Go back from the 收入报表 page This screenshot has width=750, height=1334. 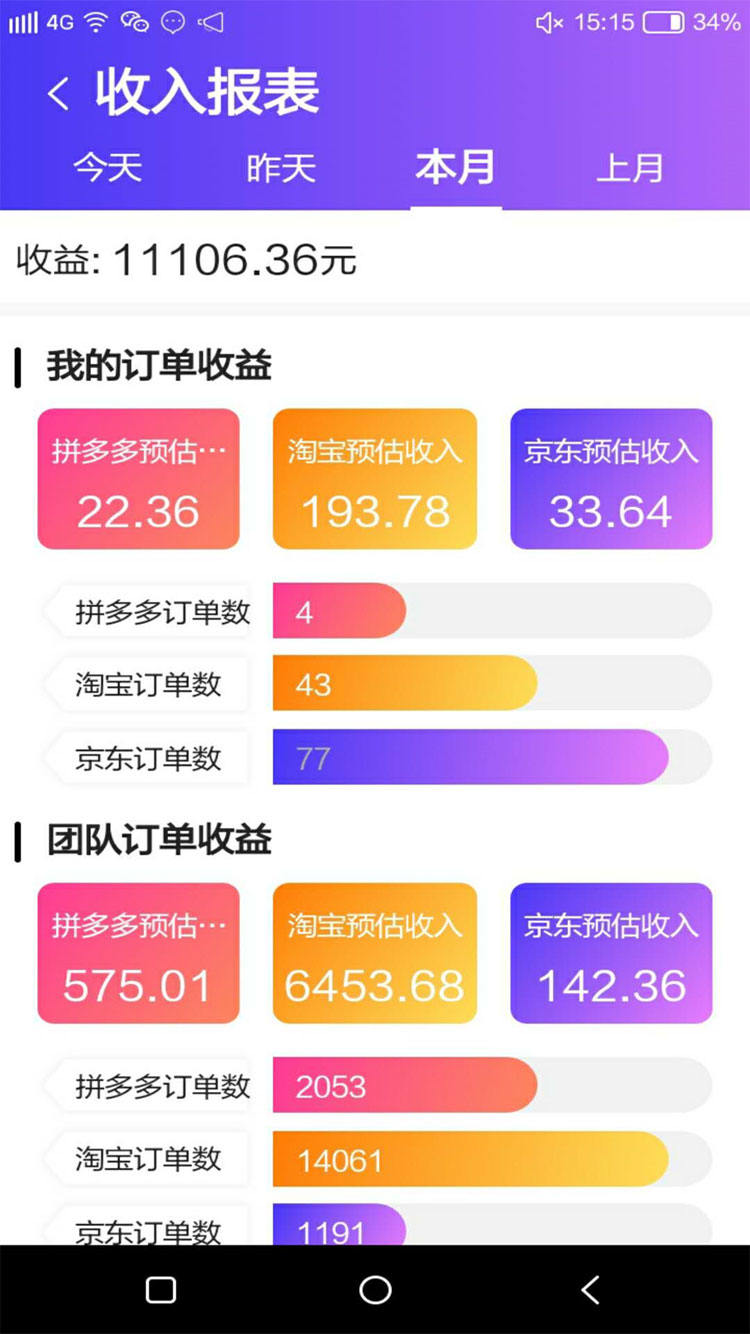58,94
